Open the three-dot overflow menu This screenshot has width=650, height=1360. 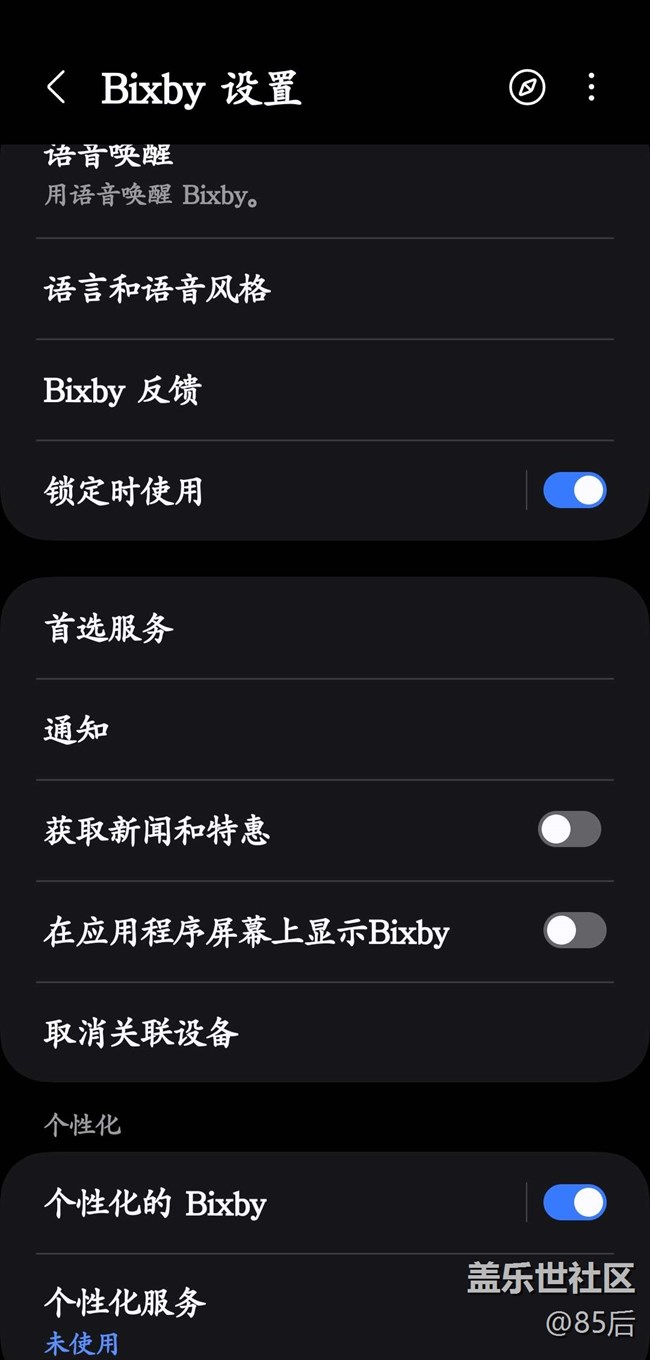[591, 88]
